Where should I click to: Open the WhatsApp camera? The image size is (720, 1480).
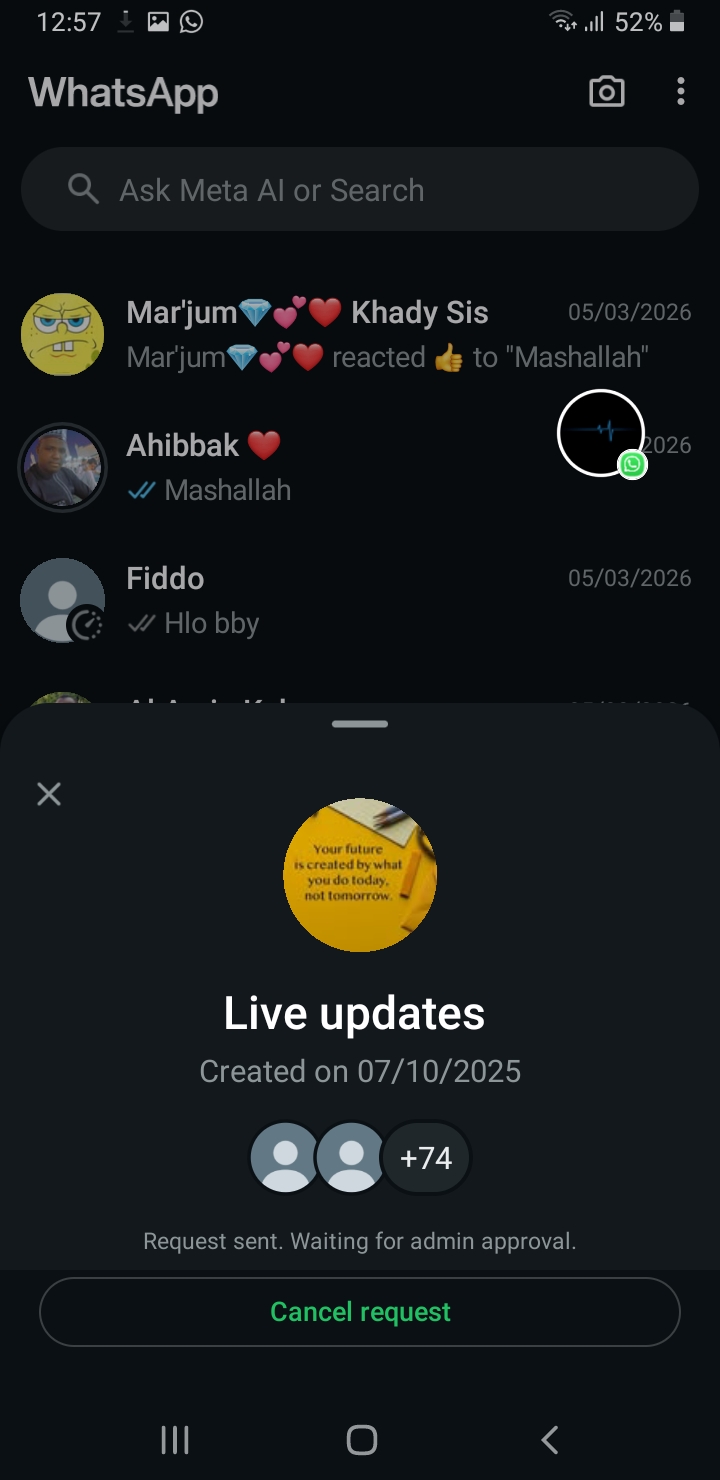pos(606,93)
